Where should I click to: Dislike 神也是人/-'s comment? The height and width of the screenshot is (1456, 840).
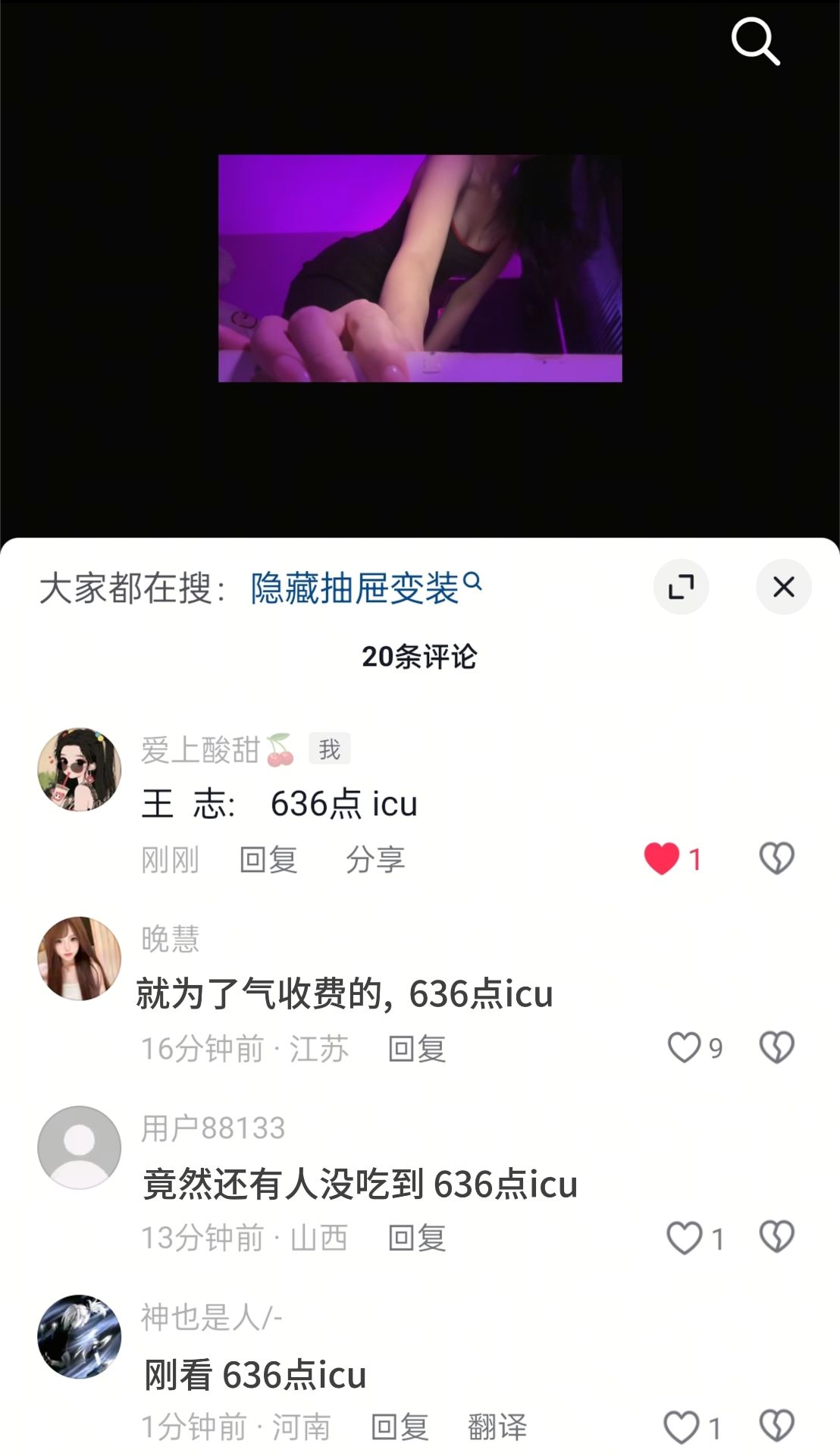pos(776,1426)
